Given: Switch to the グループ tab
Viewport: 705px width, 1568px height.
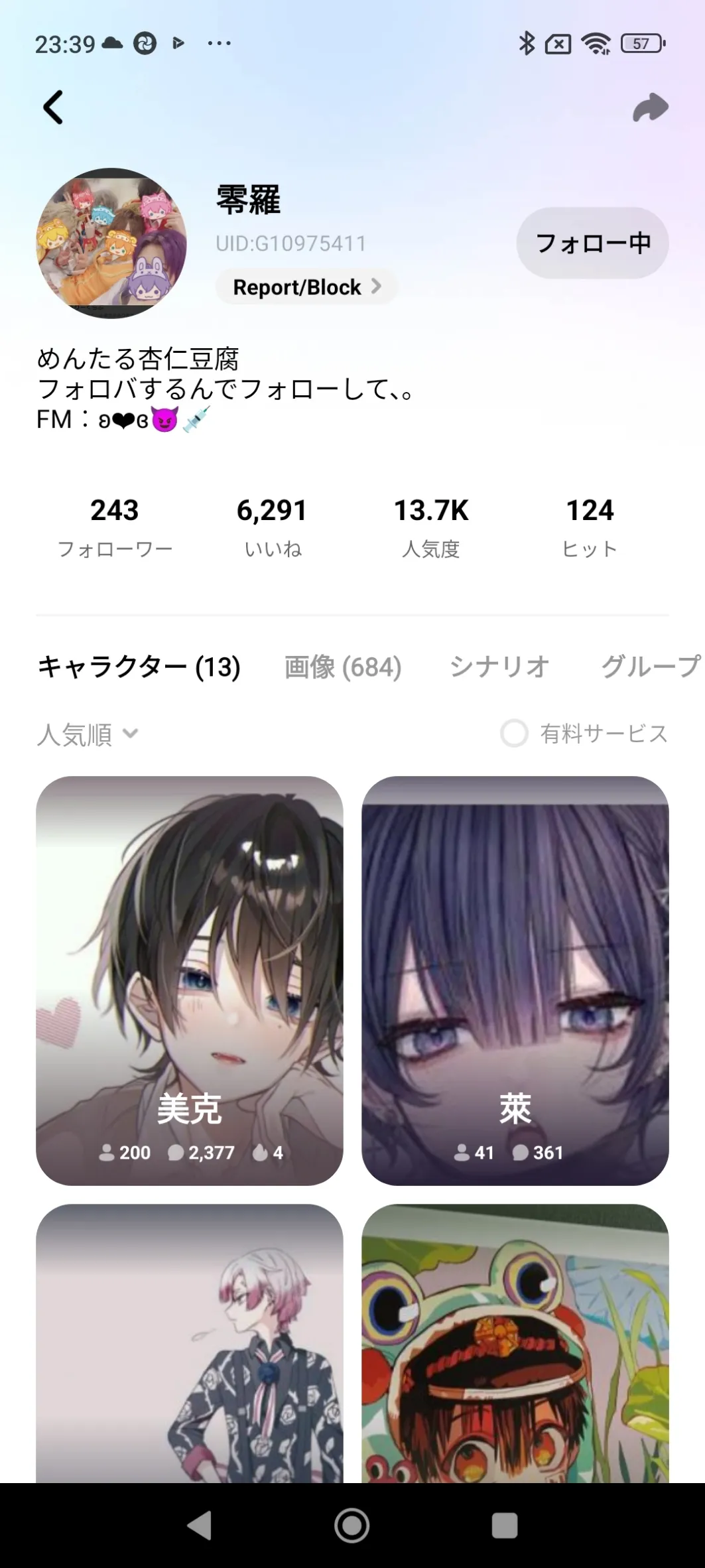Looking at the screenshot, I should coord(650,667).
